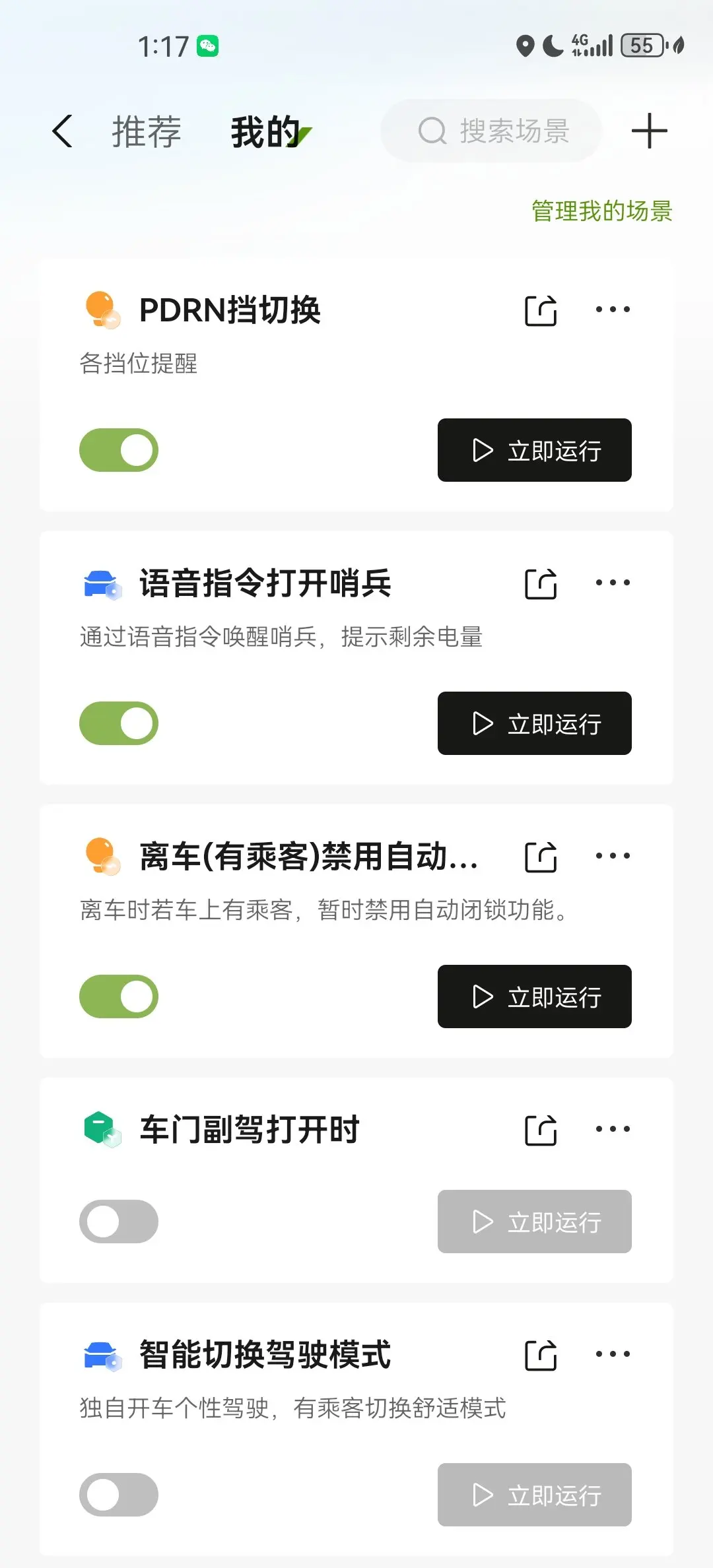Share the 智能切换驾驶模式 scene
The height and width of the screenshot is (1568, 713).
(x=541, y=1355)
